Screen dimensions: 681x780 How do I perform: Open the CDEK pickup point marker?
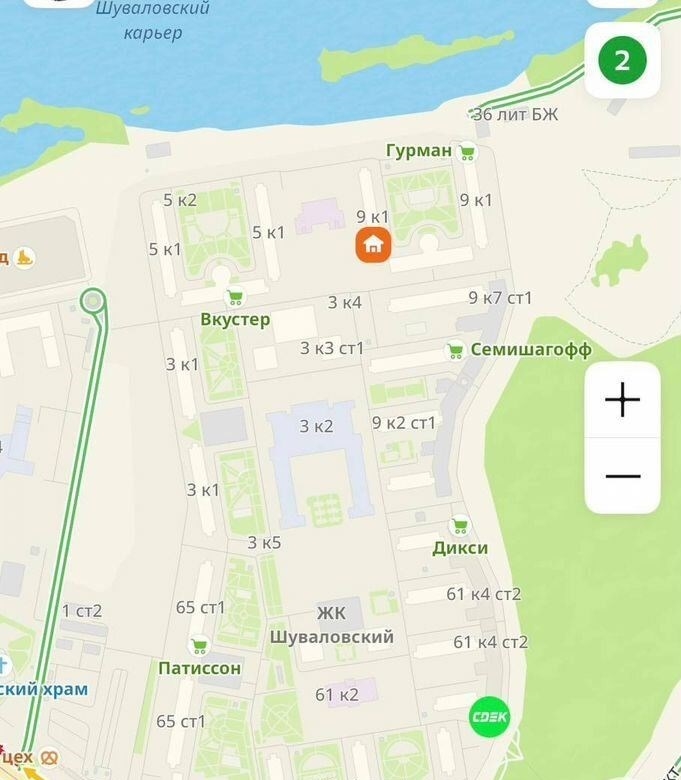(x=489, y=717)
